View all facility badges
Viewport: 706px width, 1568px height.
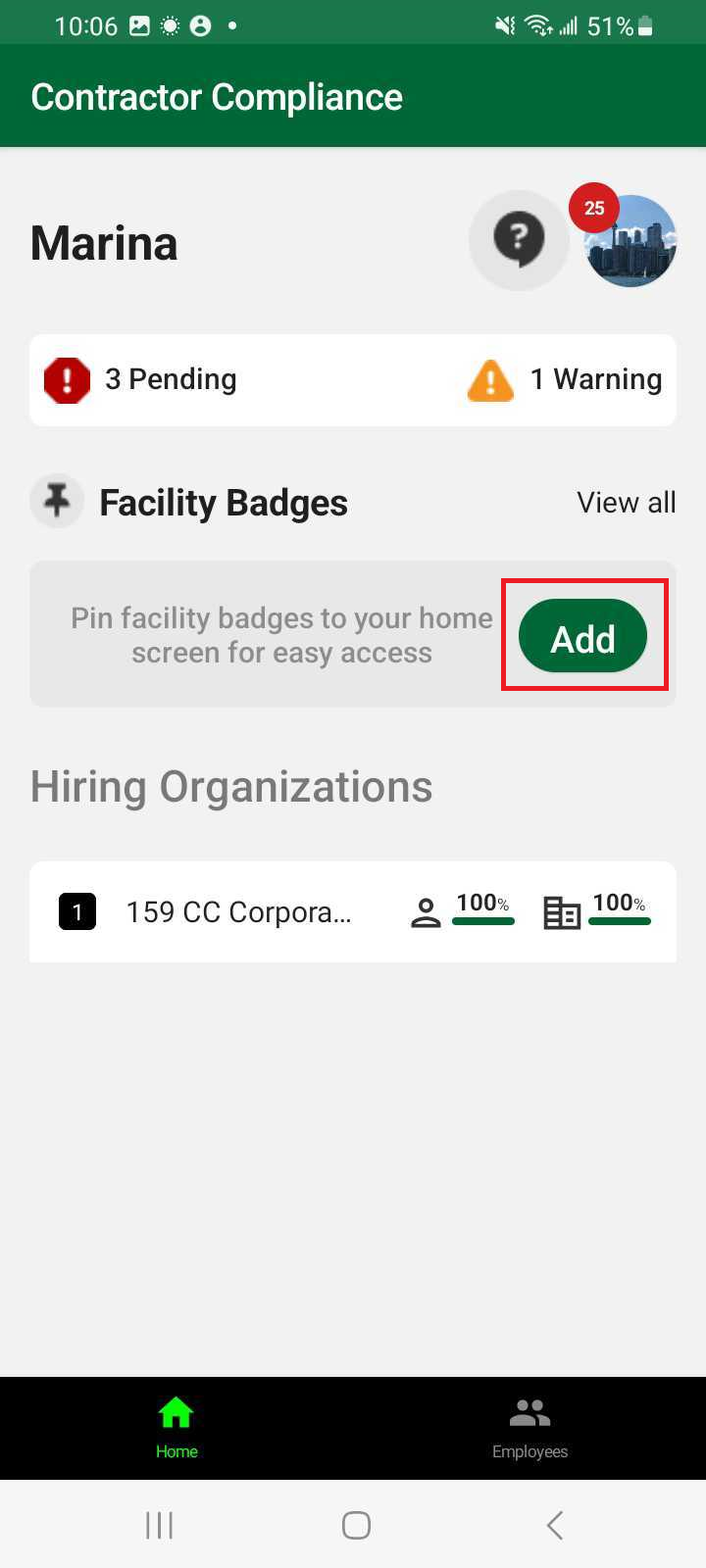[626, 503]
